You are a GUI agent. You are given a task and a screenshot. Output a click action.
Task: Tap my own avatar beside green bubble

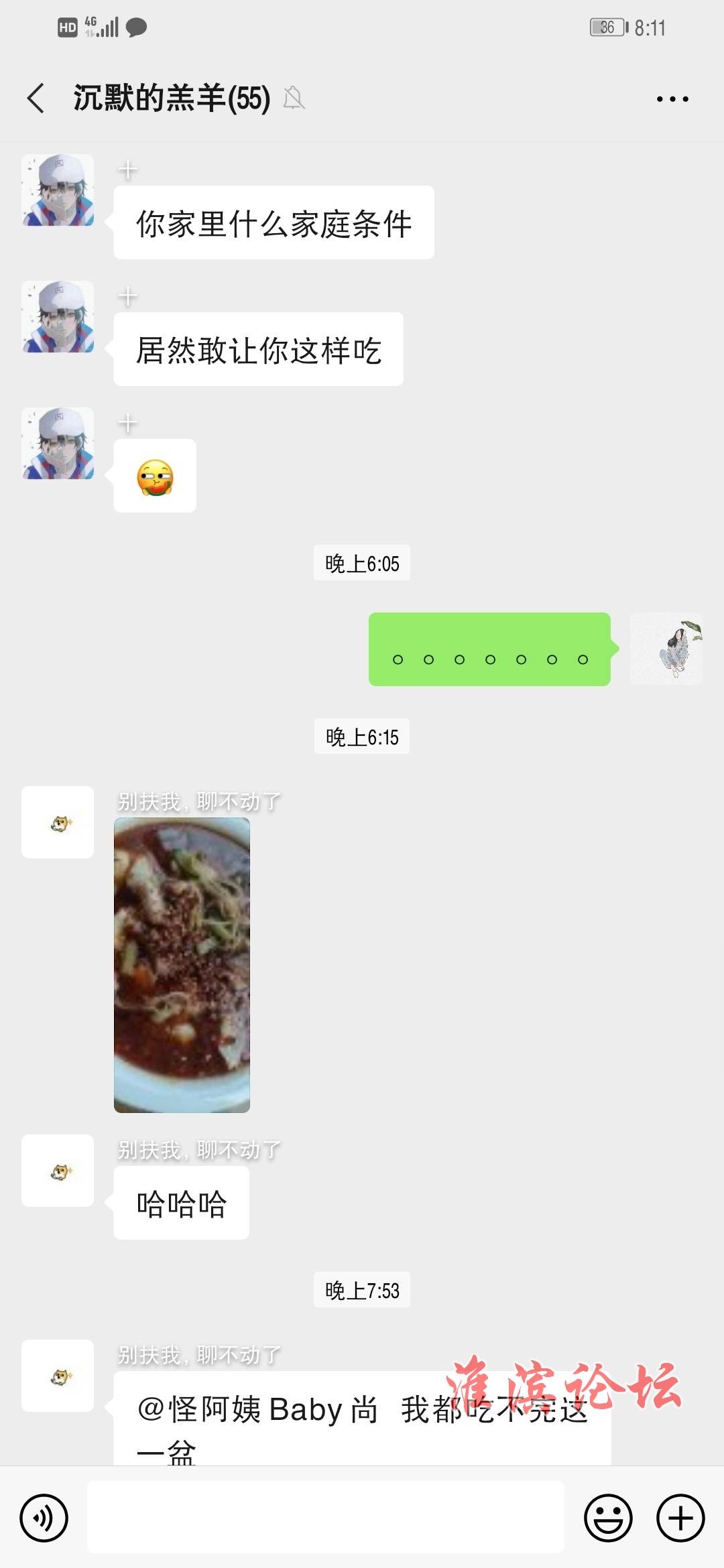tap(666, 649)
